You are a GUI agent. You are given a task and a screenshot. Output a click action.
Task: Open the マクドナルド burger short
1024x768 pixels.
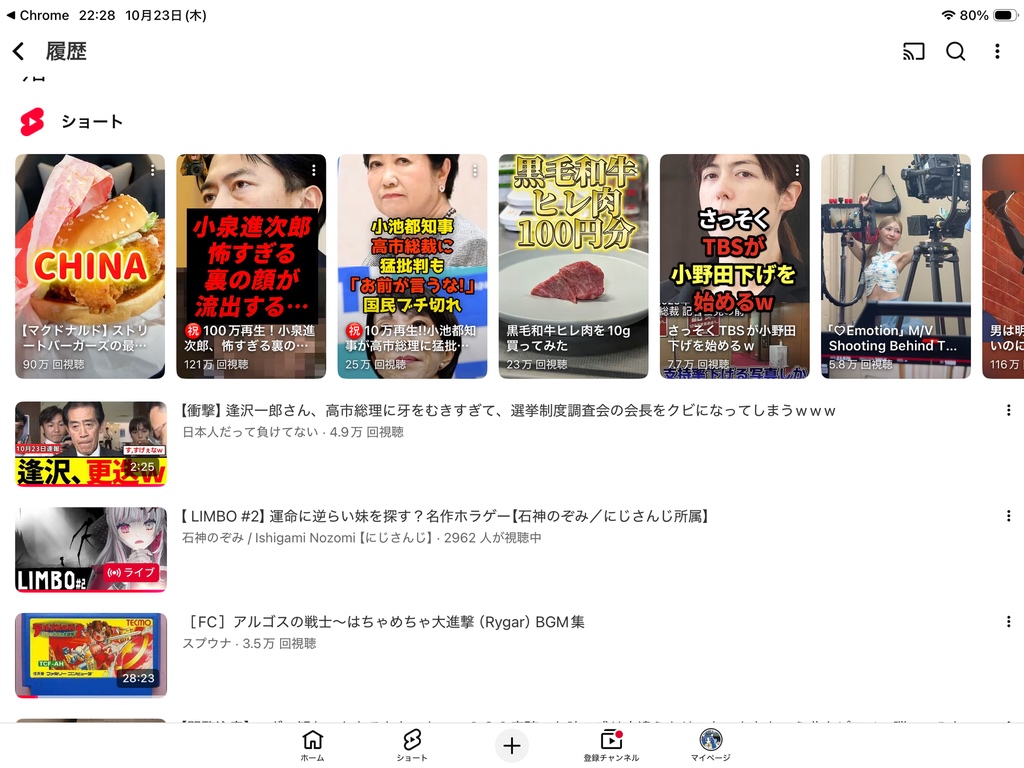90,265
